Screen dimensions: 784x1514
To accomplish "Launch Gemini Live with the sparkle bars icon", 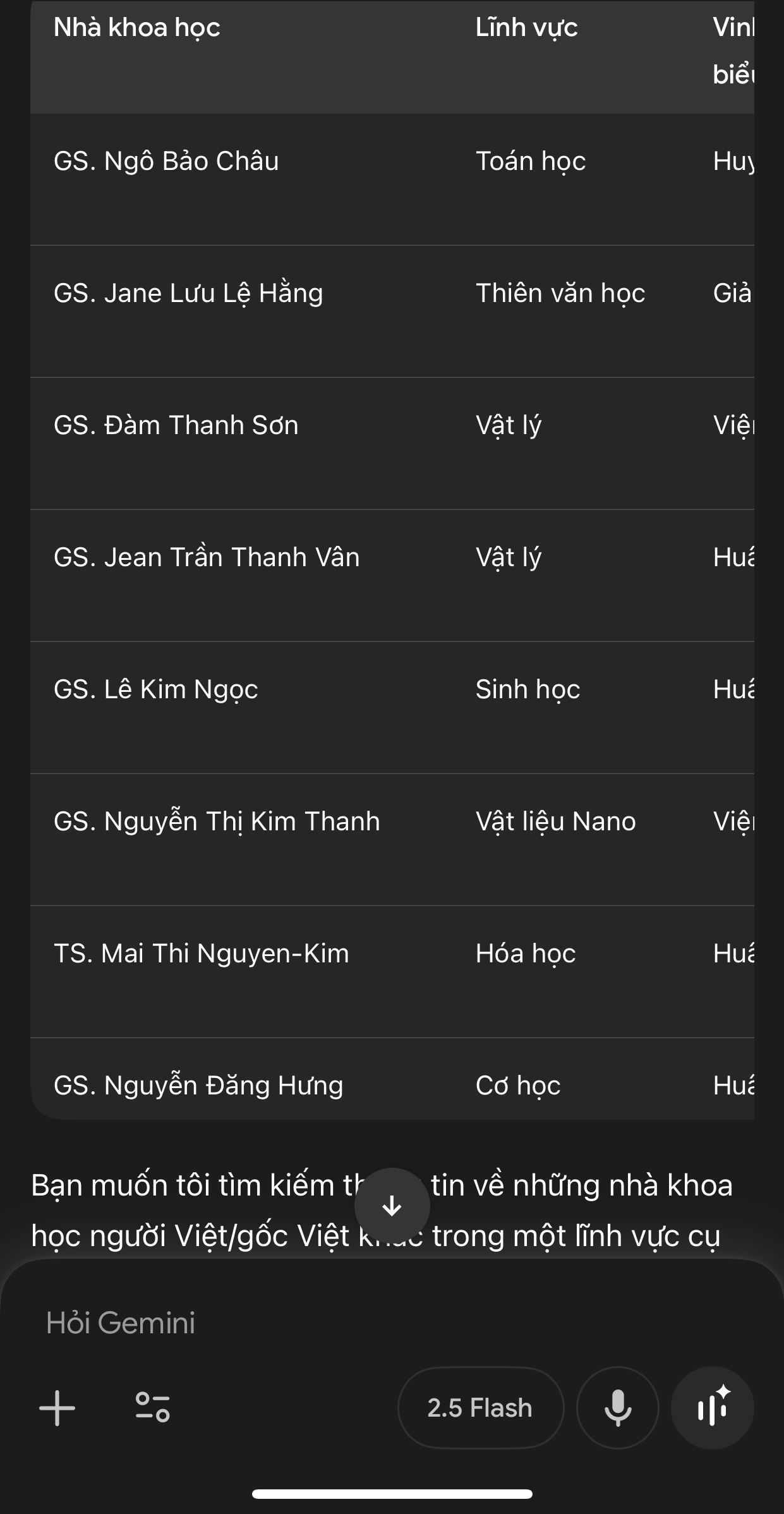I will coord(713,1408).
